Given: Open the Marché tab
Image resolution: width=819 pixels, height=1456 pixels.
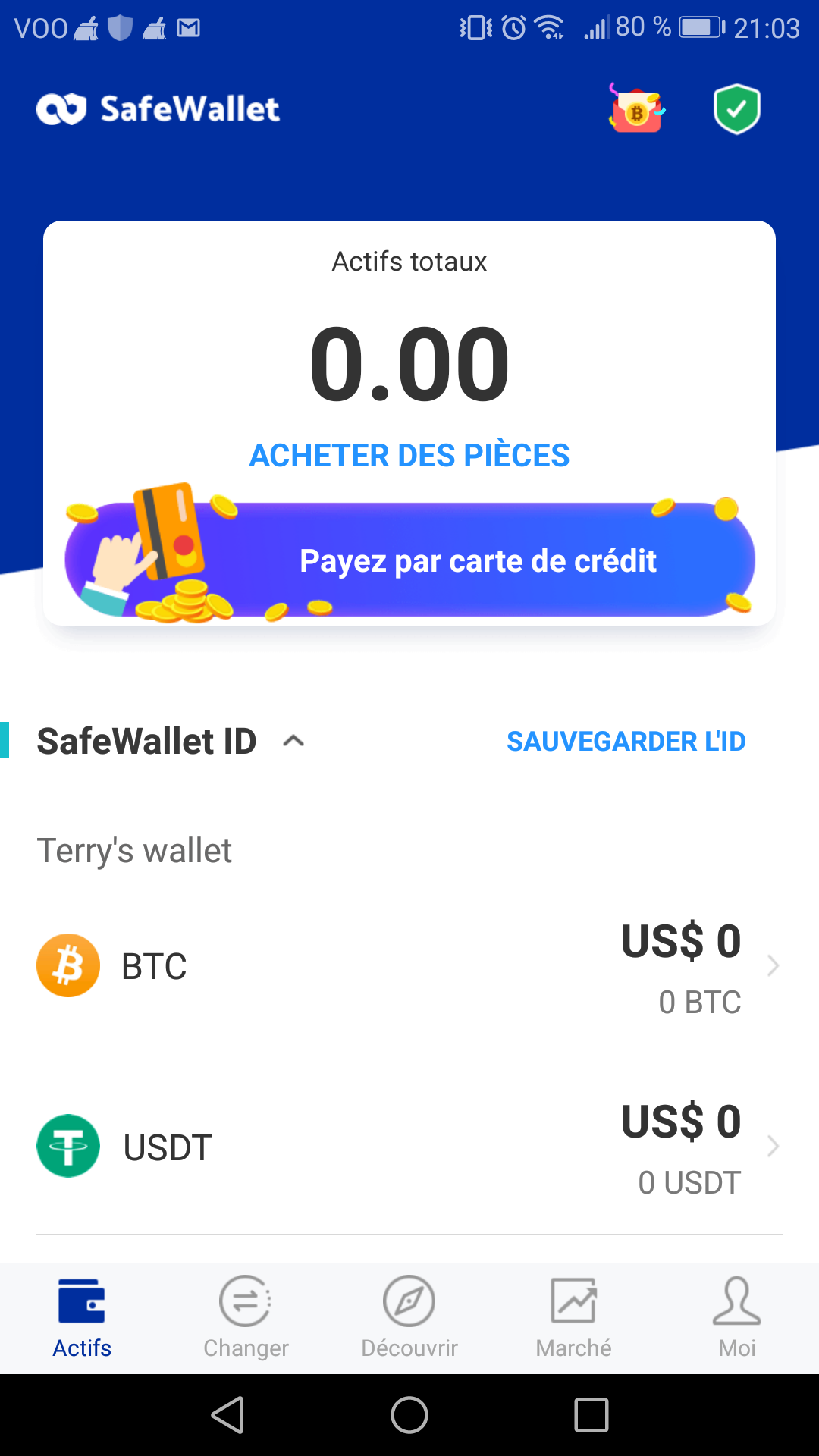Looking at the screenshot, I should pos(573,1316).
